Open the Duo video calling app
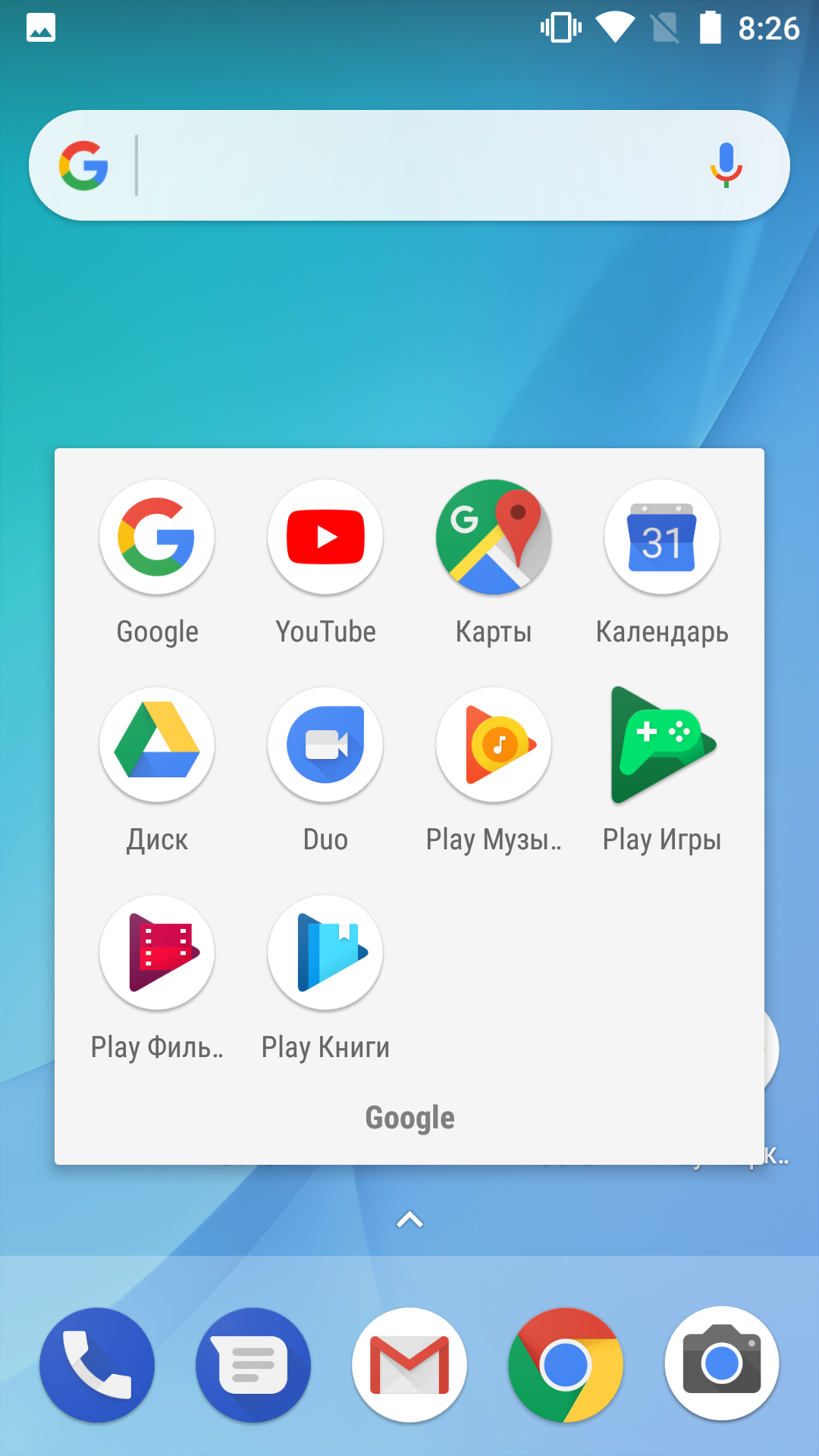819x1456 pixels. tap(325, 745)
